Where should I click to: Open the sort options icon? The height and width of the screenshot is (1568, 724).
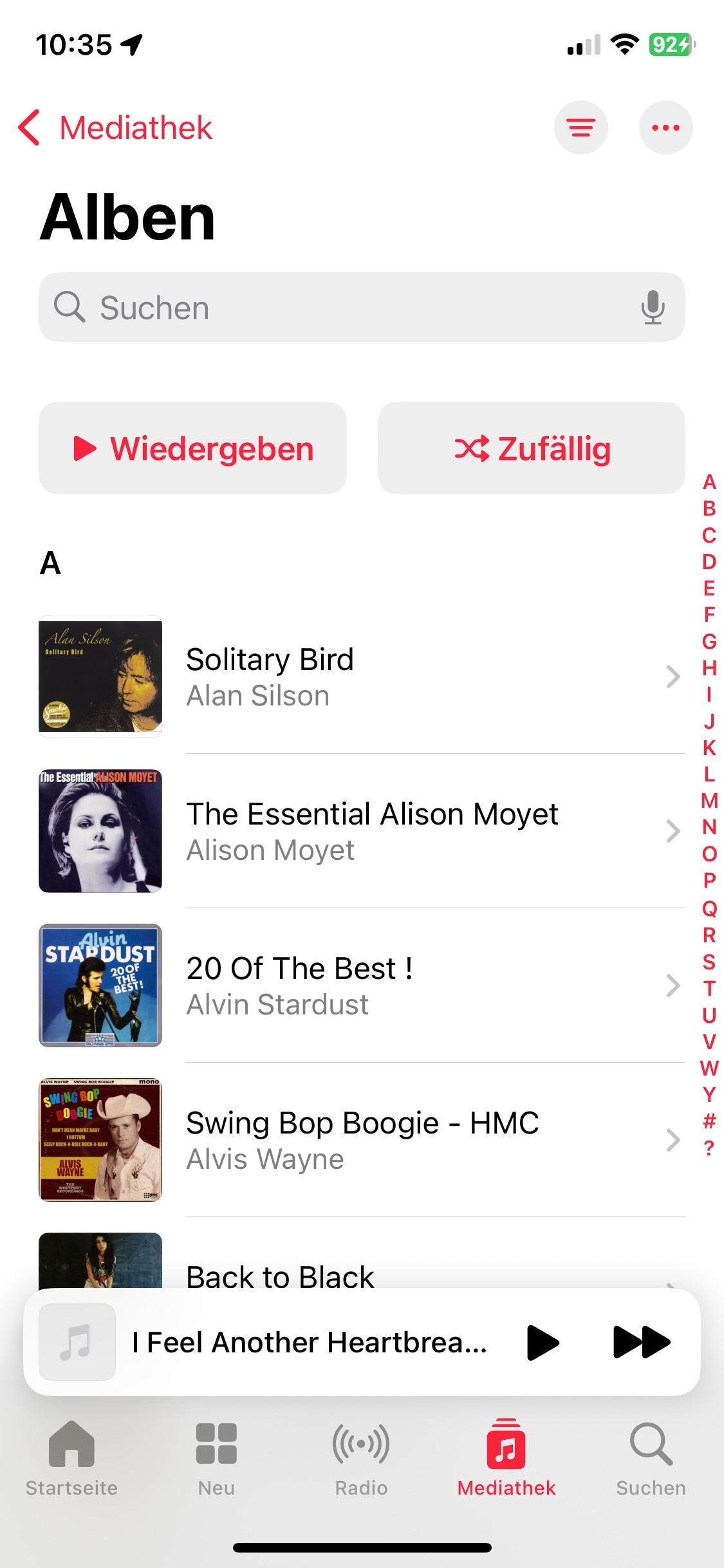point(580,127)
